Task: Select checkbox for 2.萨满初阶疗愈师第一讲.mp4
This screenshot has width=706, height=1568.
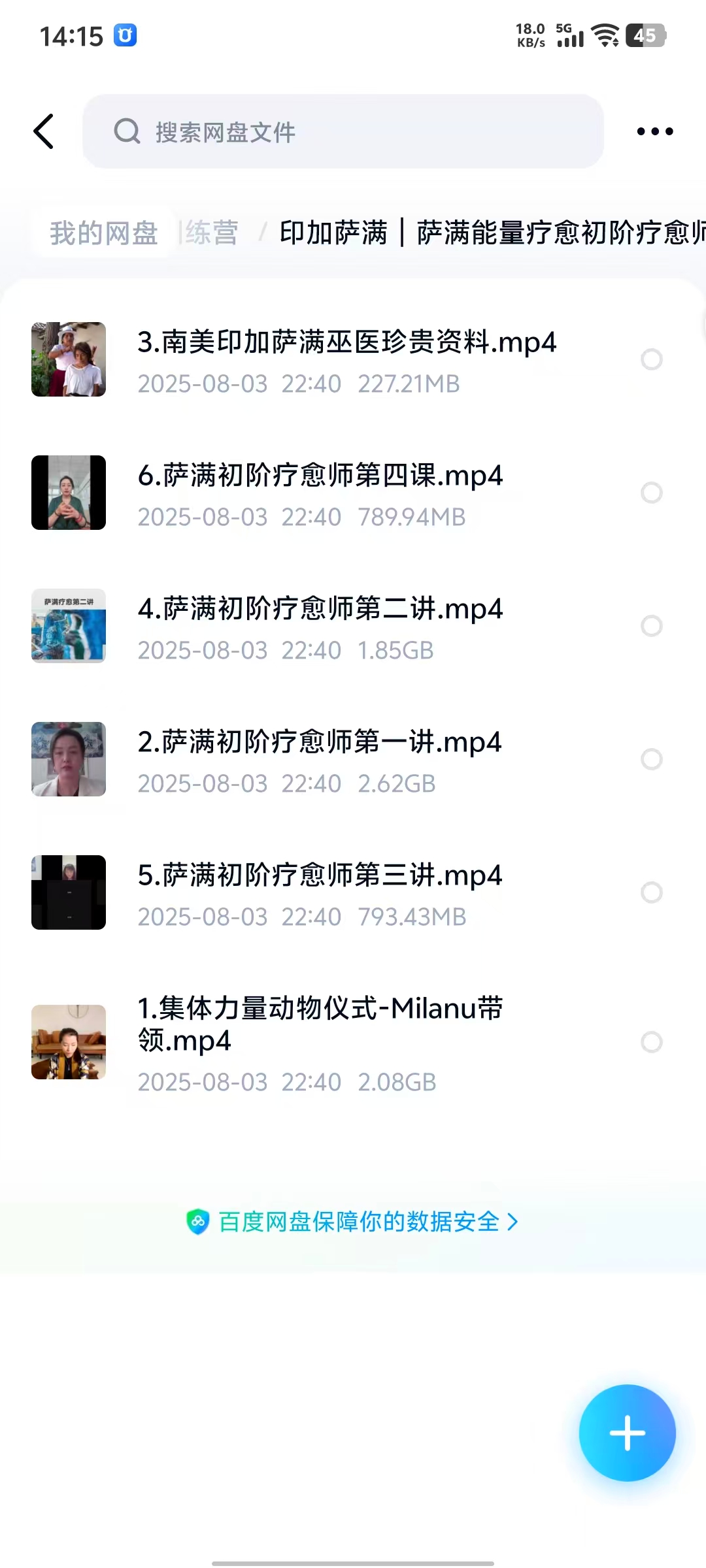Action: 651,759
